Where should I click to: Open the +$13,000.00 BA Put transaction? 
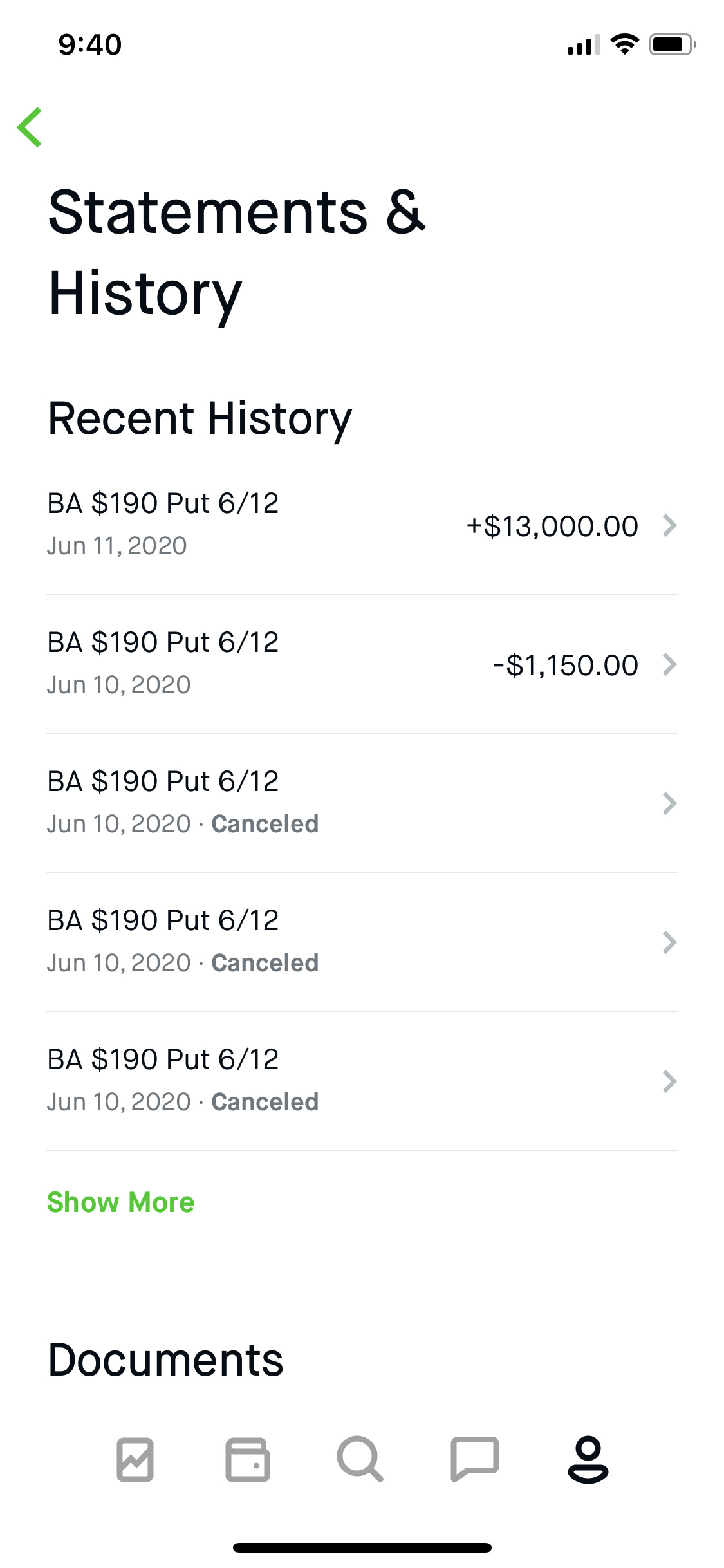tap(362, 525)
